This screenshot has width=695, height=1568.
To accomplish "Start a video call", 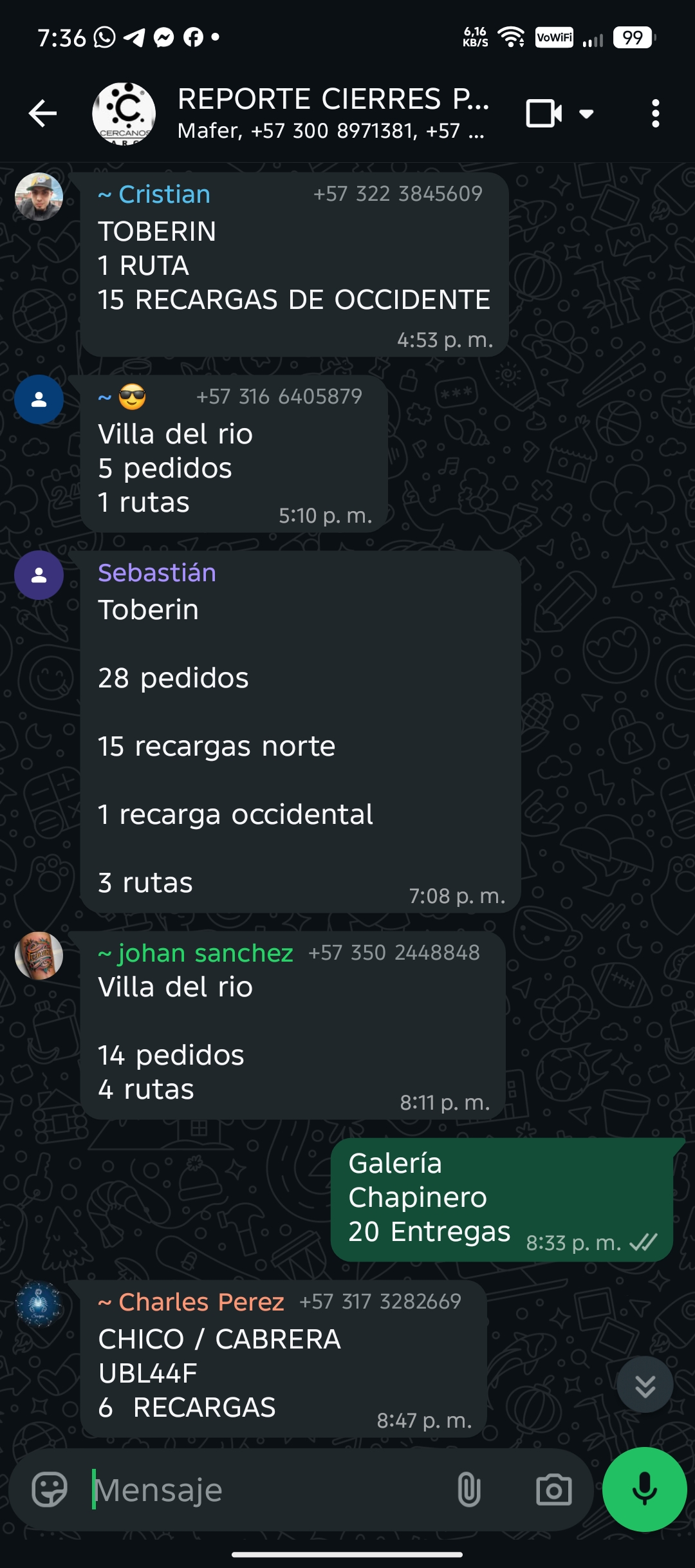I will 544,114.
